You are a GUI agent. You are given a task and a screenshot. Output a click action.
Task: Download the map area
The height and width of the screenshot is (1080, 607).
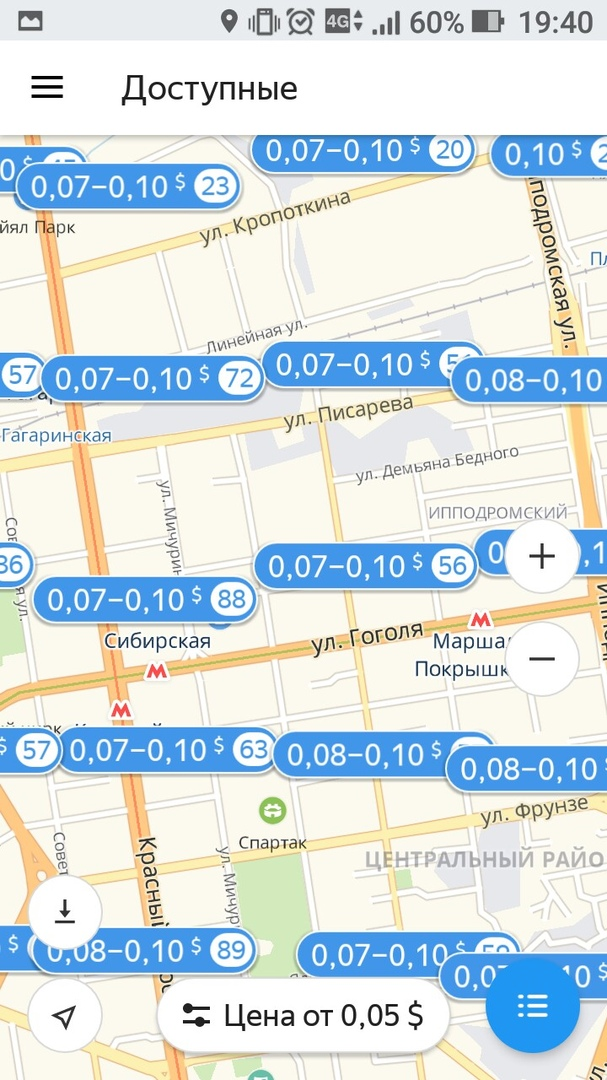65,912
